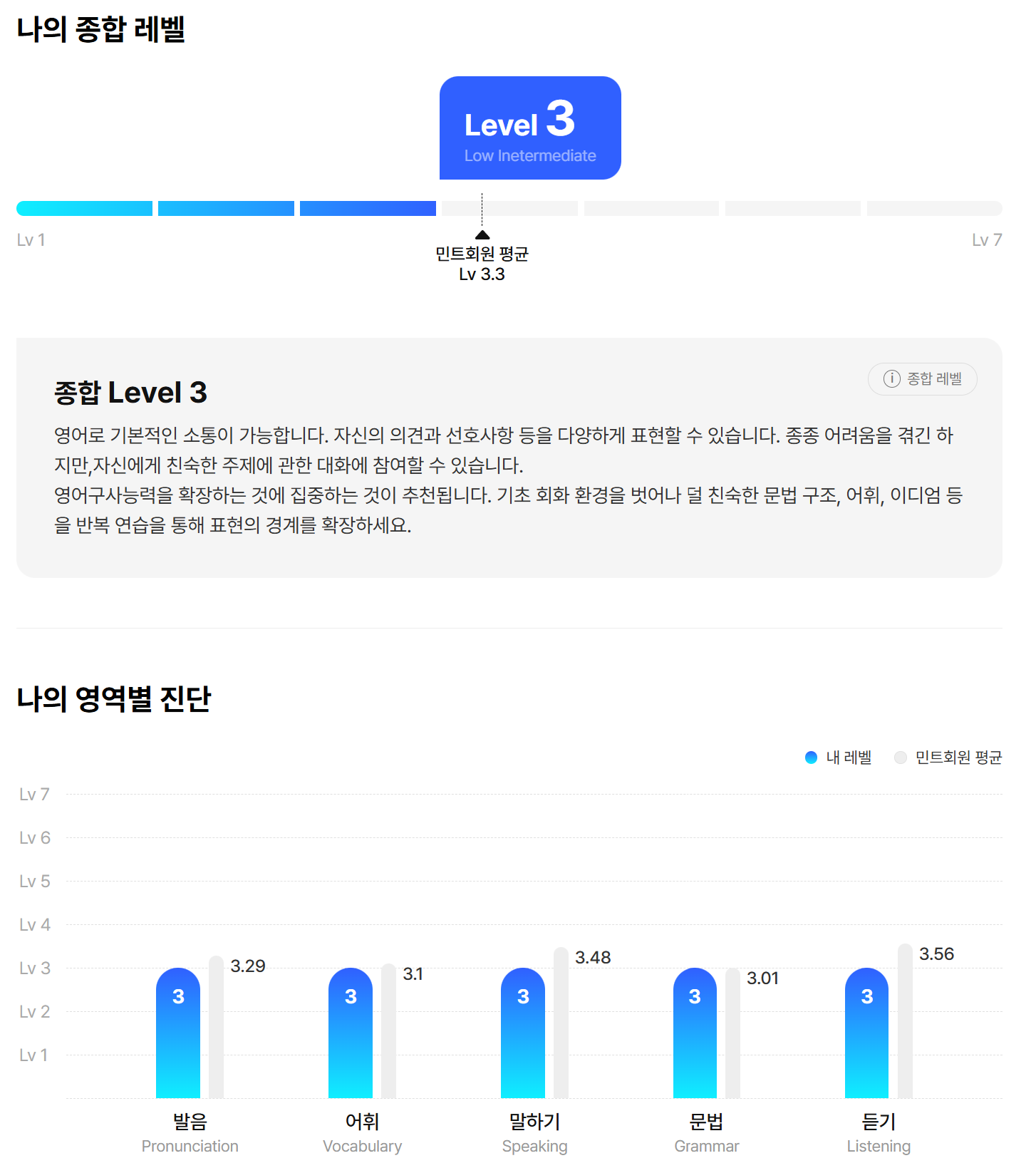Open the 종합 레벨 info button

click(x=922, y=378)
